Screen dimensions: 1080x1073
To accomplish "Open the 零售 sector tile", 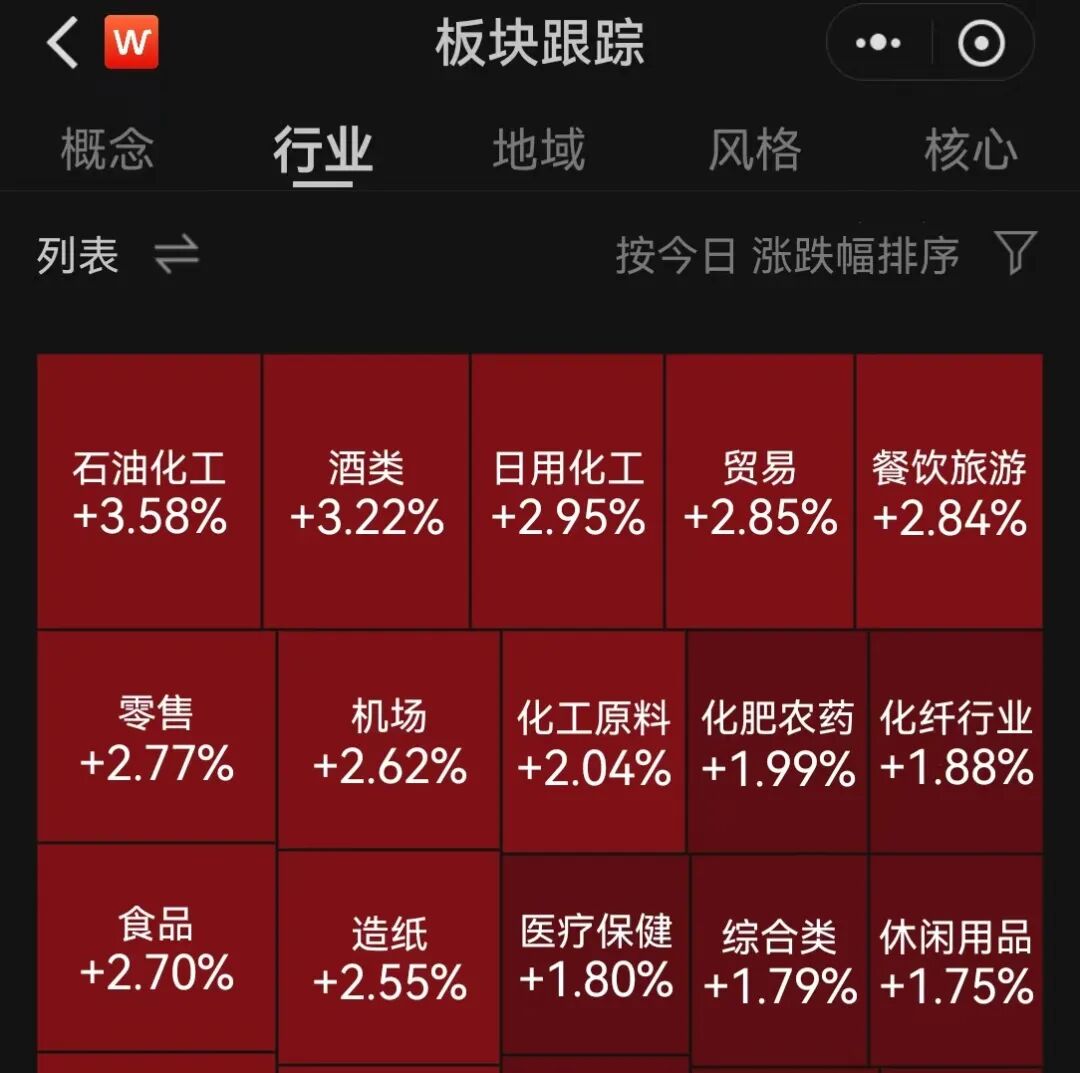I will pyautogui.click(x=156, y=737).
